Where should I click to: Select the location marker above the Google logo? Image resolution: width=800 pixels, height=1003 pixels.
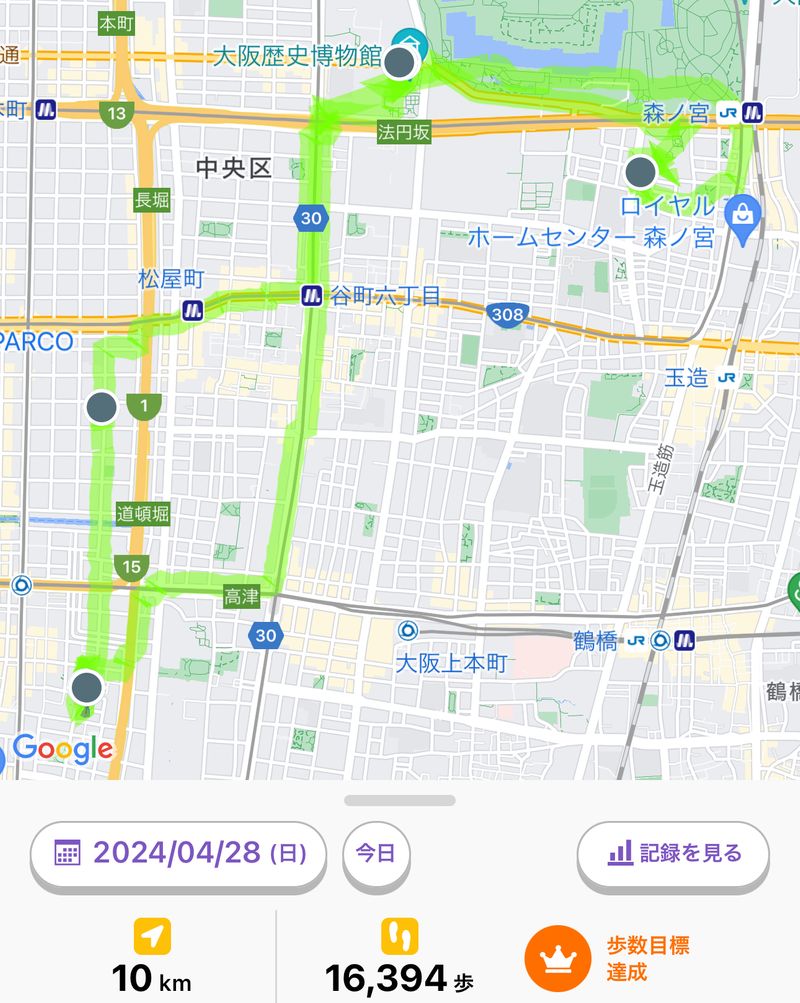coord(87,687)
